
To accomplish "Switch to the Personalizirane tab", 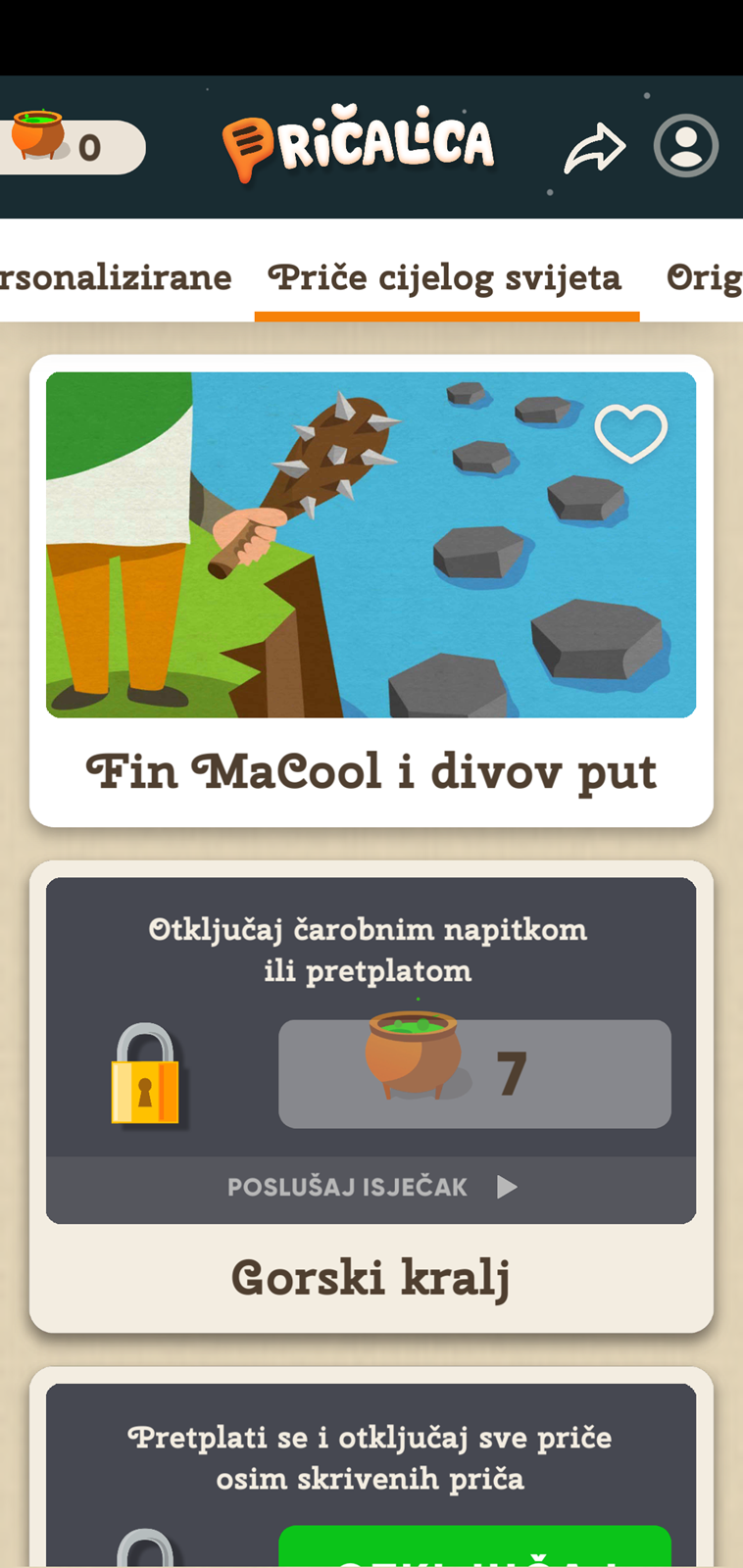I will [116, 277].
